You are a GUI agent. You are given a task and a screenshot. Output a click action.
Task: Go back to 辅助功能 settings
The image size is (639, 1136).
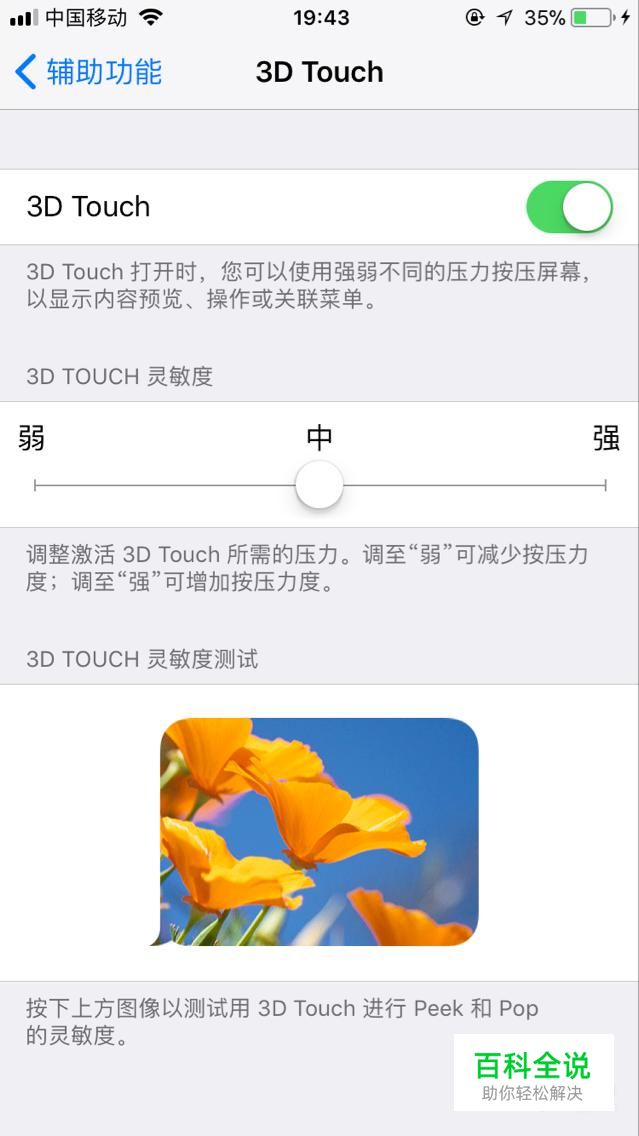pyautogui.click(x=88, y=72)
